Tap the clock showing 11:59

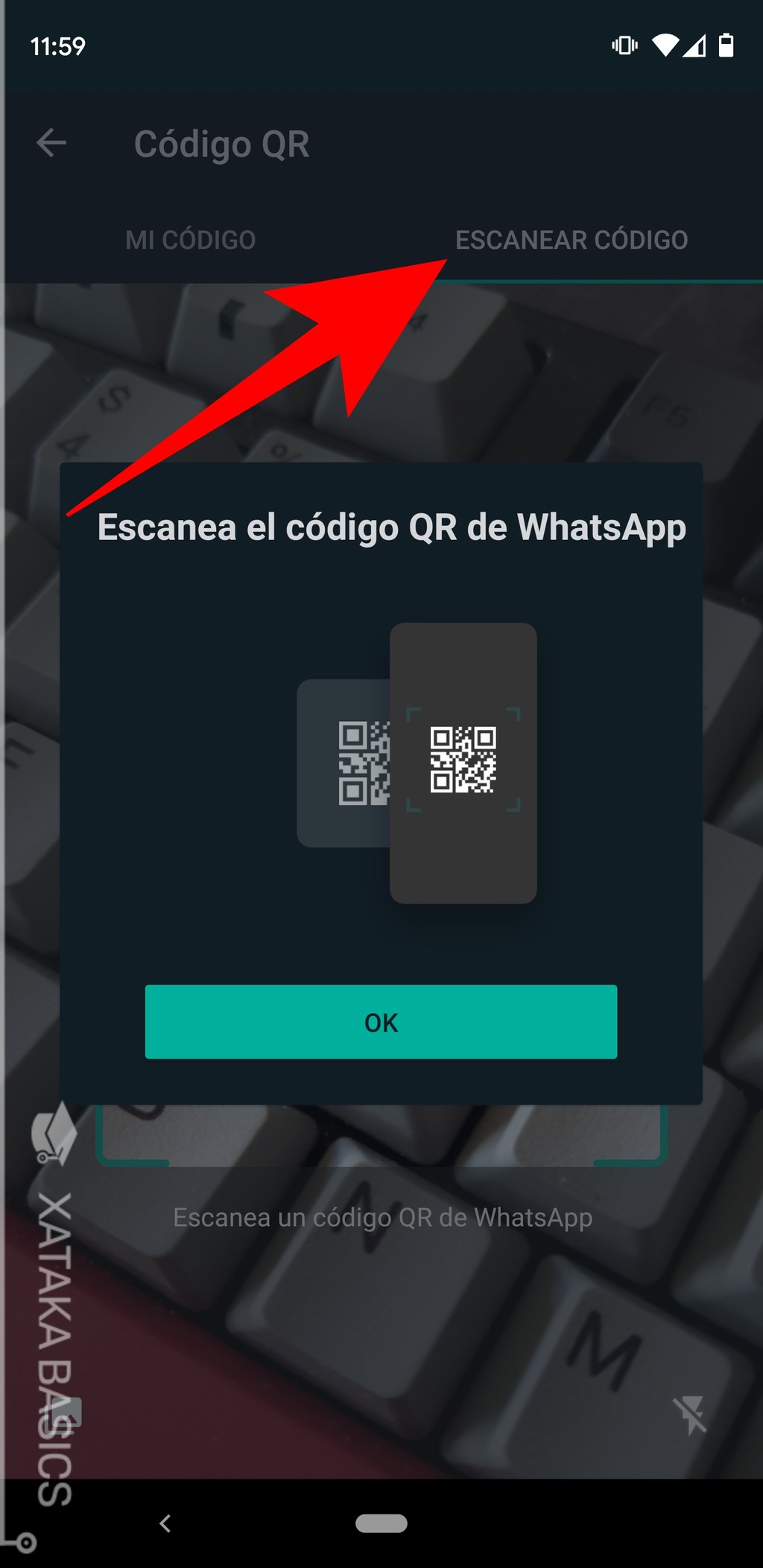[x=58, y=46]
